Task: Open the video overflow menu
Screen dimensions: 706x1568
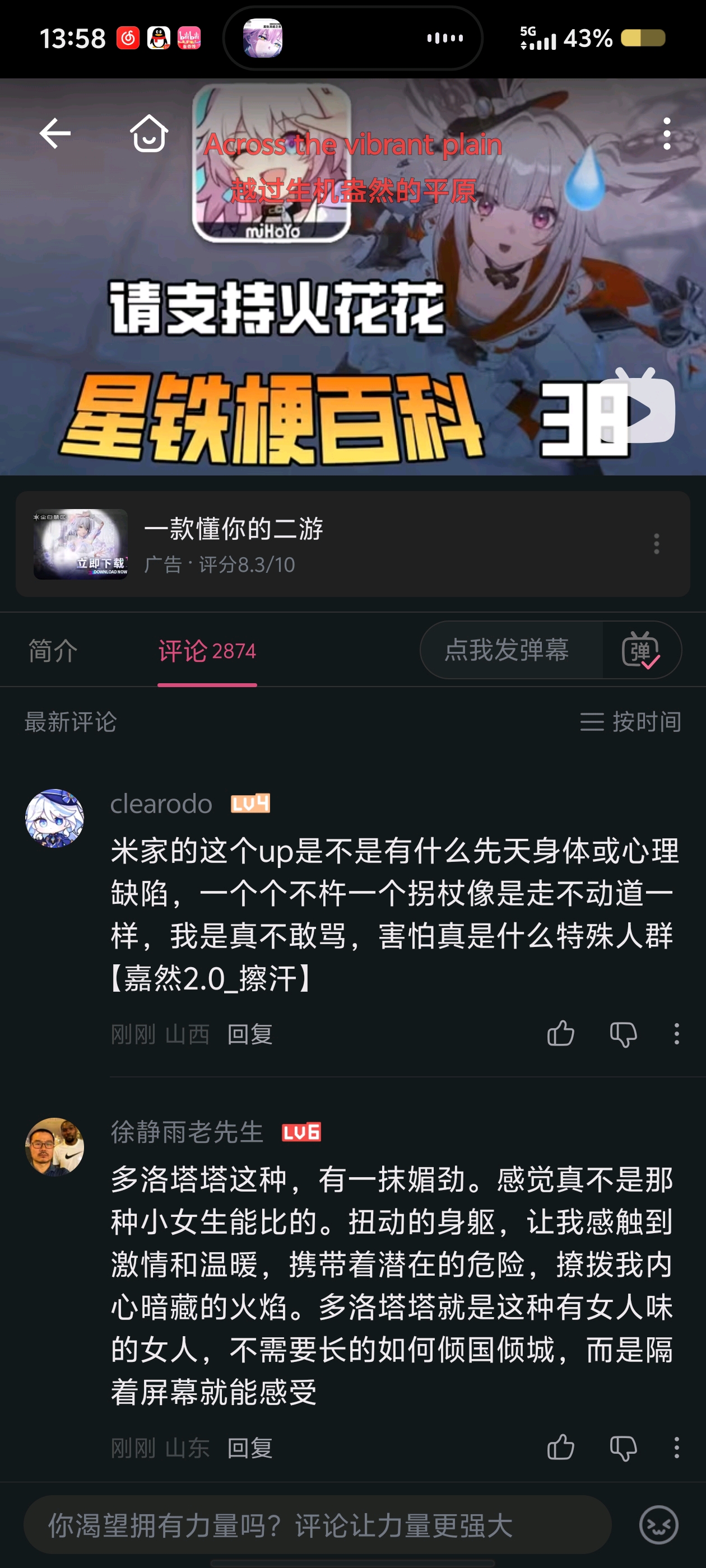Action: tap(667, 133)
